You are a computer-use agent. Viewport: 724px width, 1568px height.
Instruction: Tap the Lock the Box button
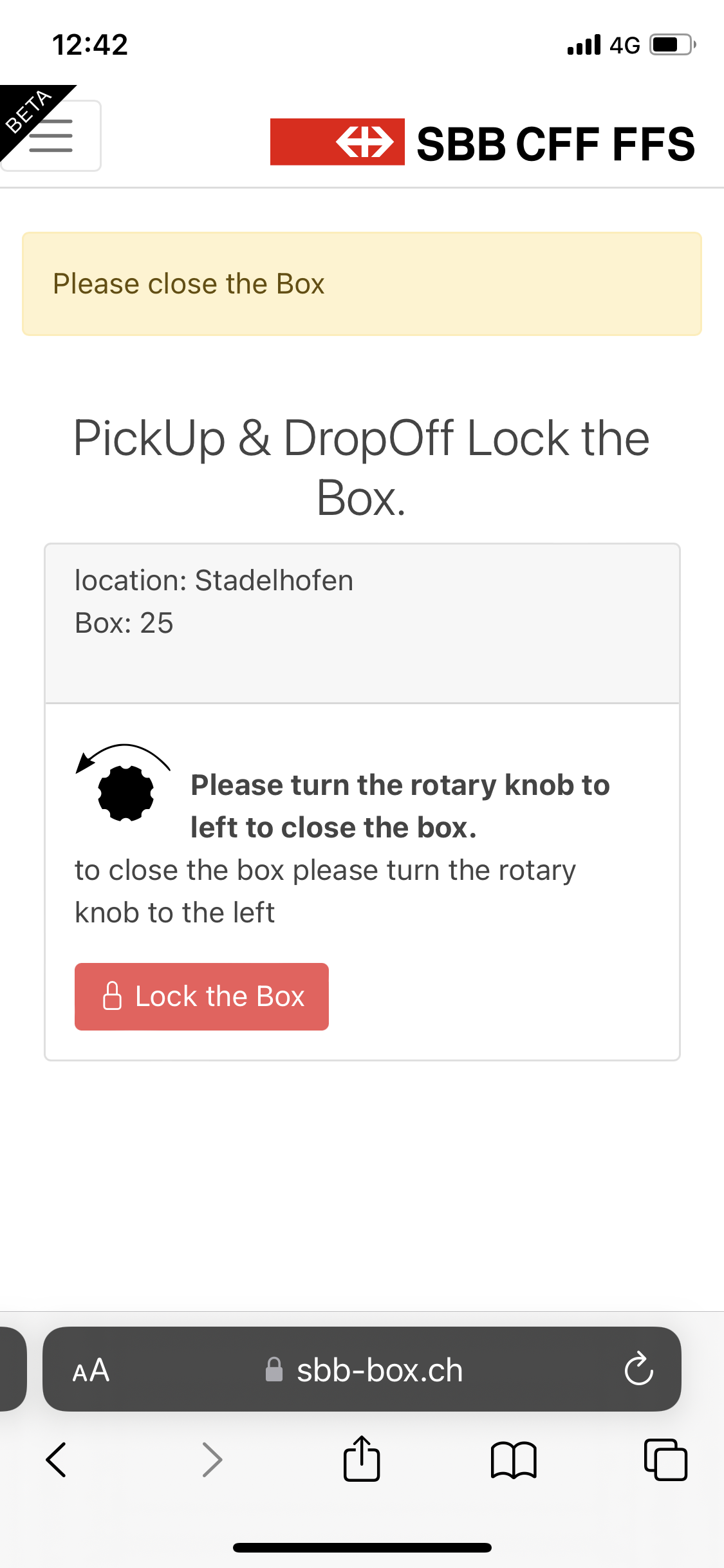[201, 996]
